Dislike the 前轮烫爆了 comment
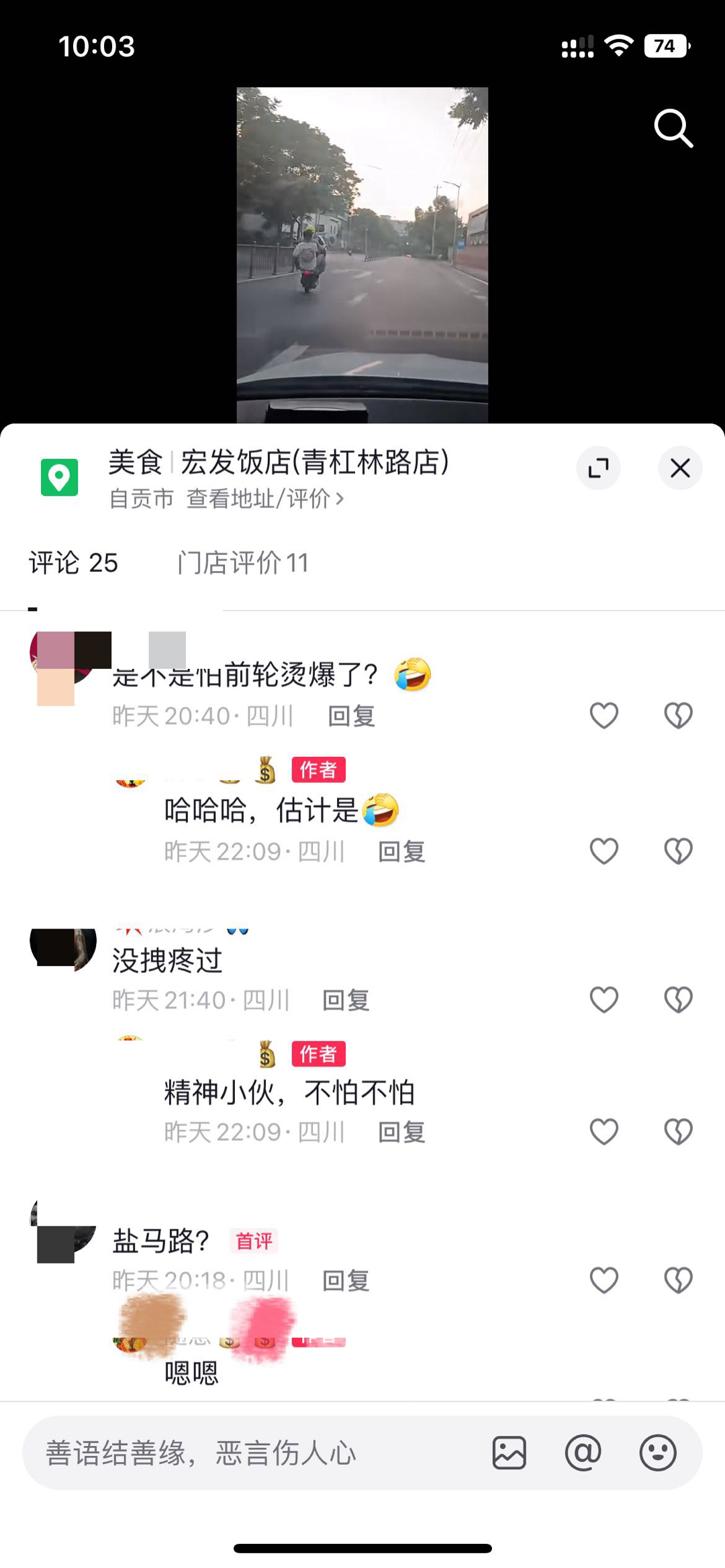 (678, 715)
